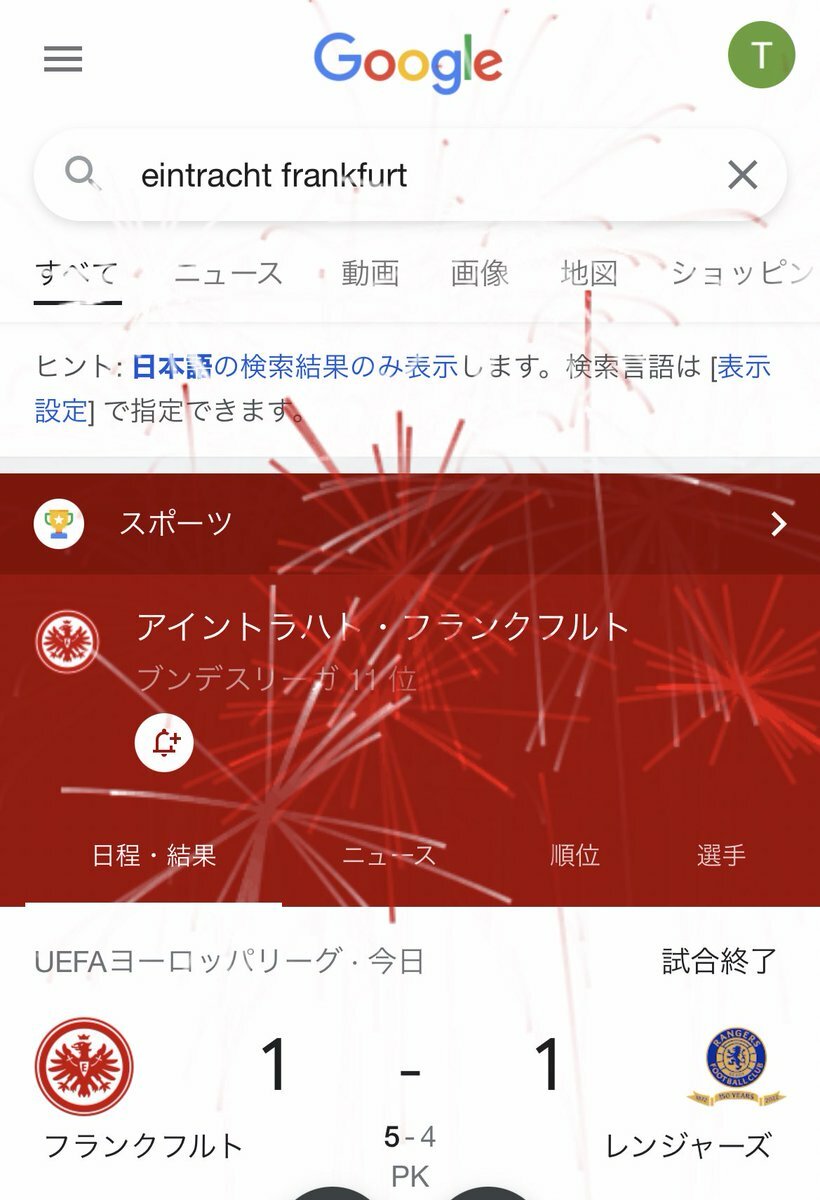Expand the スポーツ section arrow

(x=779, y=524)
